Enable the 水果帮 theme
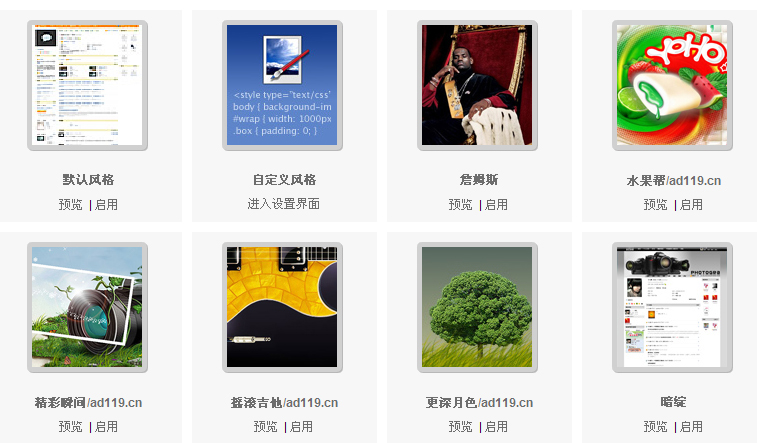Viewport: 757px width, 443px height. [x=691, y=204]
